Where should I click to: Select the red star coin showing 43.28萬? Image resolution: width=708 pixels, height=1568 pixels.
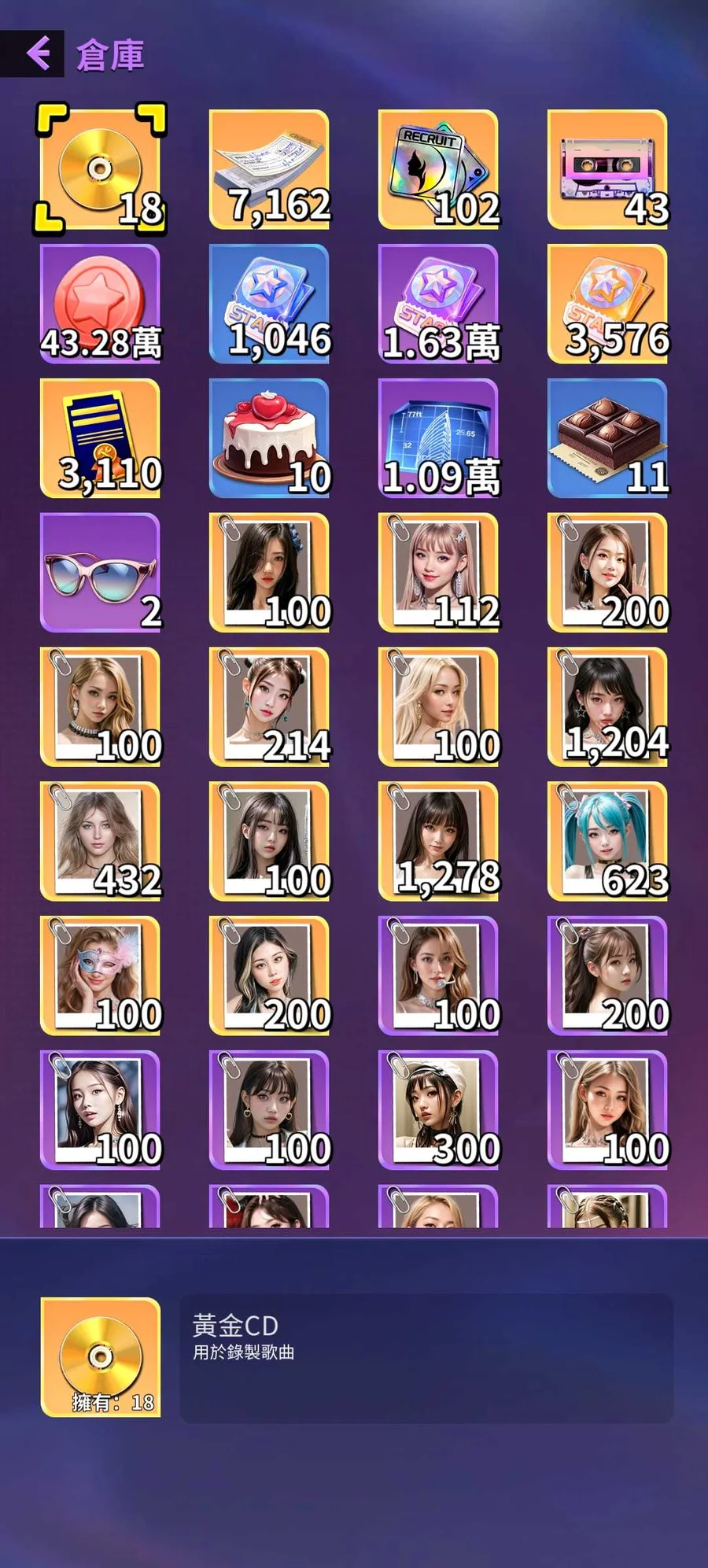pyautogui.click(x=100, y=304)
